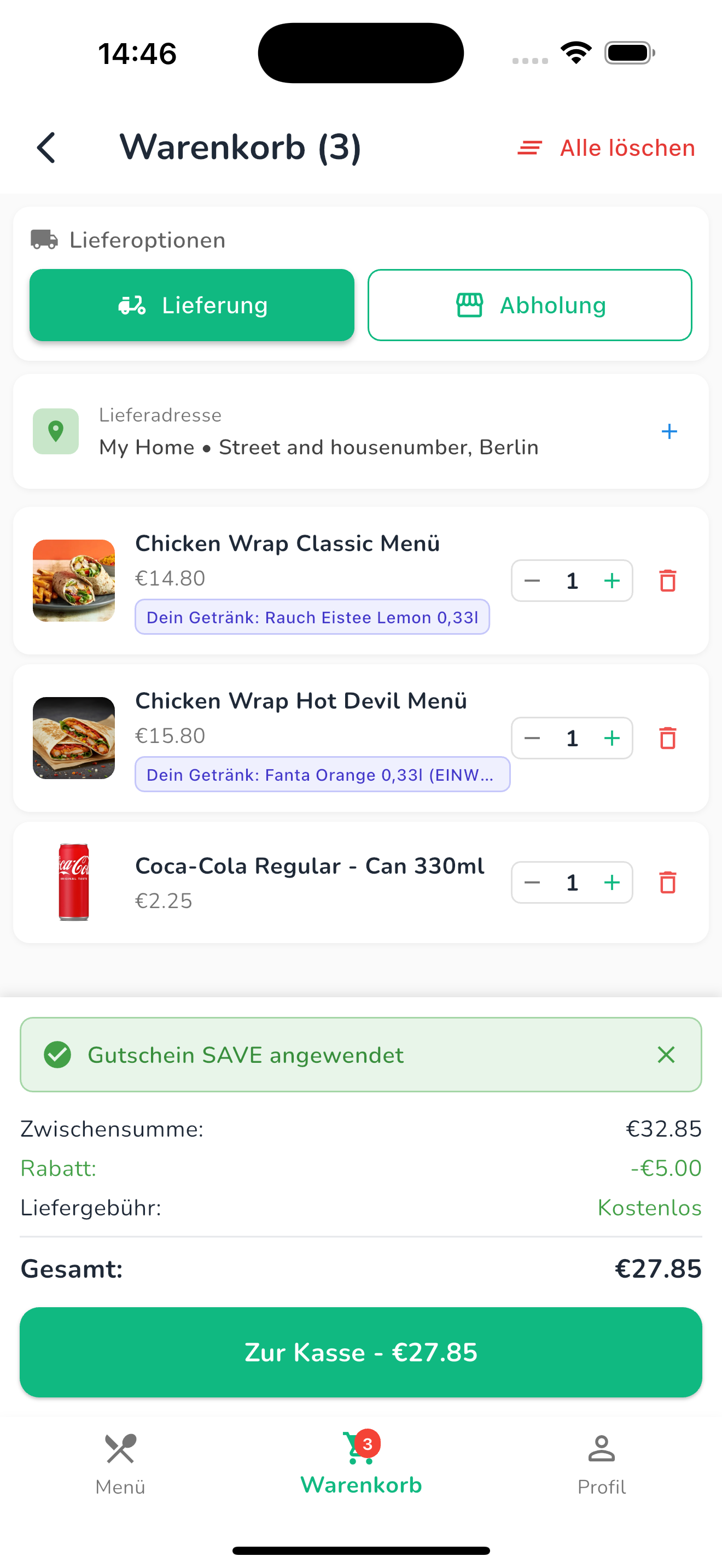Remove Coca-Cola can using trash icon

[x=667, y=882]
